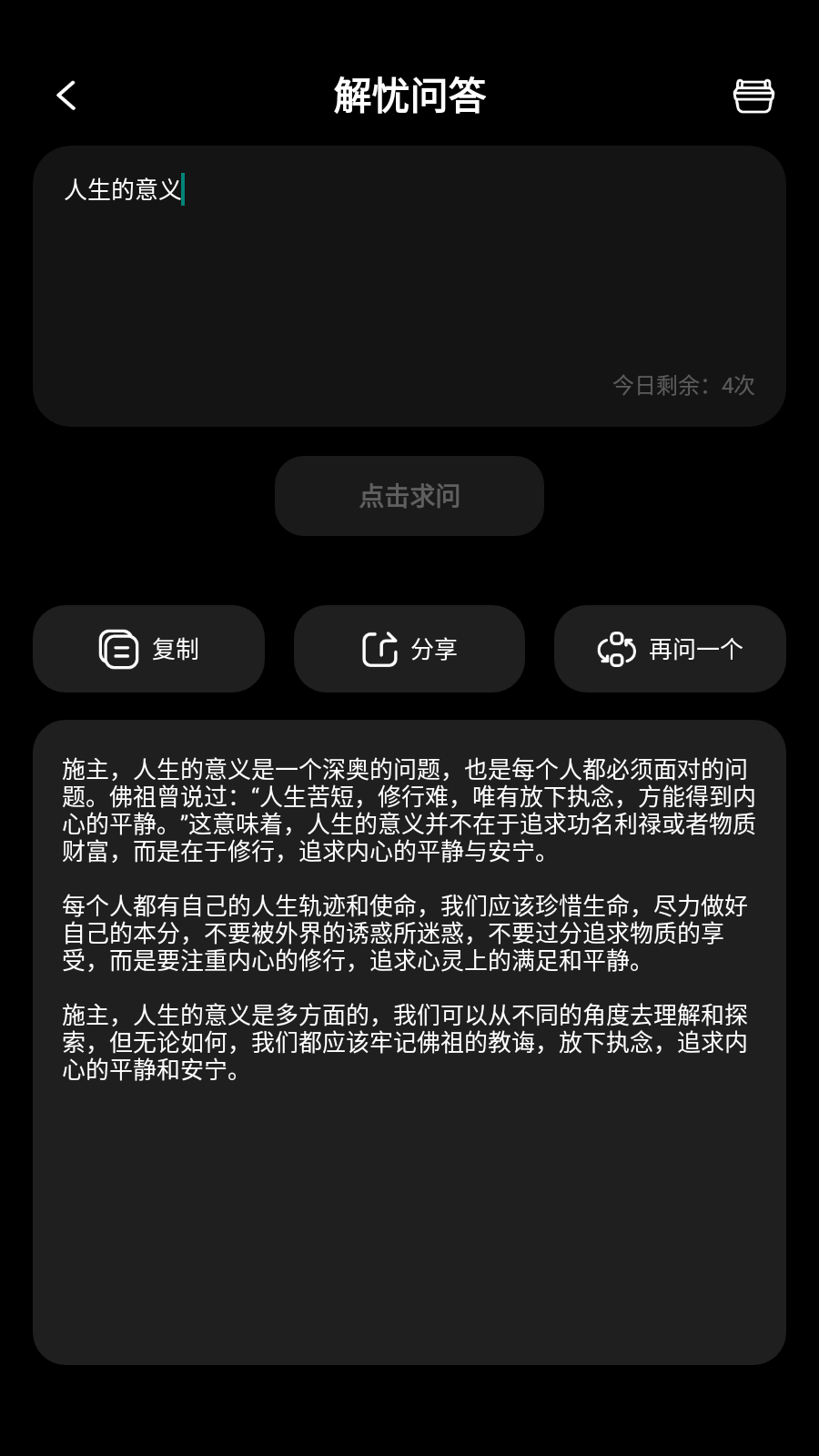Click the final paragraph mentioning 佛祖的教诲
This screenshot has width=819, height=1456.
[x=409, y=1044]
